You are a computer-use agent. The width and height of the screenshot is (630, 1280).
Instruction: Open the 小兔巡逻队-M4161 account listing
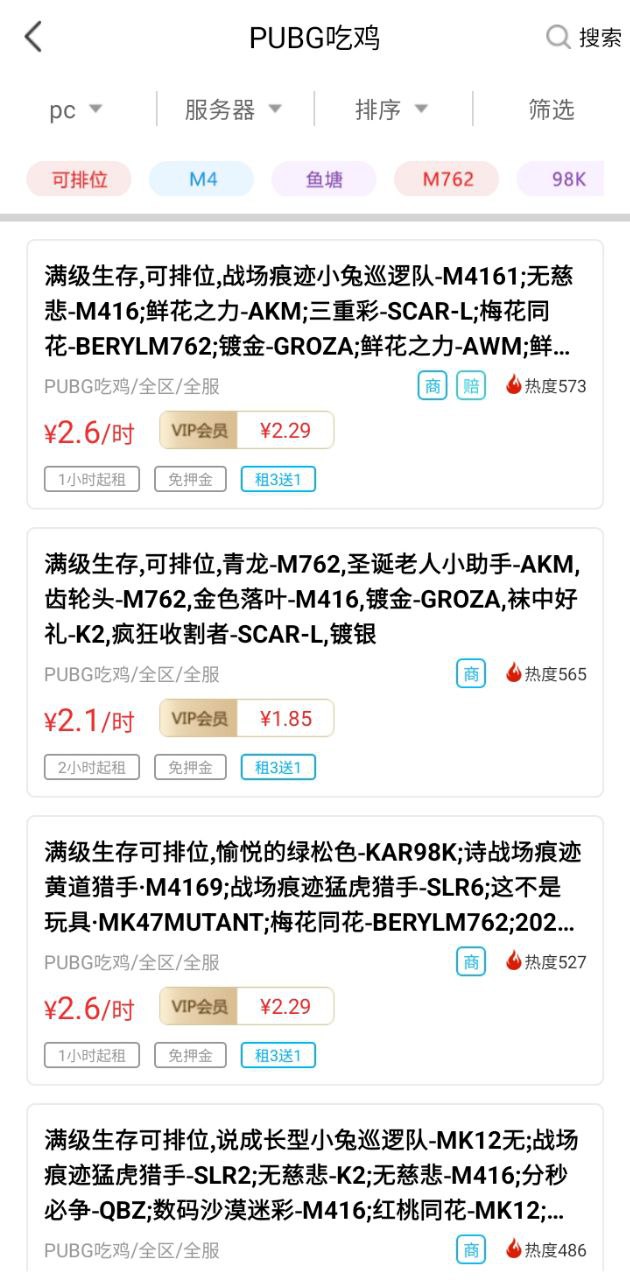315,374
